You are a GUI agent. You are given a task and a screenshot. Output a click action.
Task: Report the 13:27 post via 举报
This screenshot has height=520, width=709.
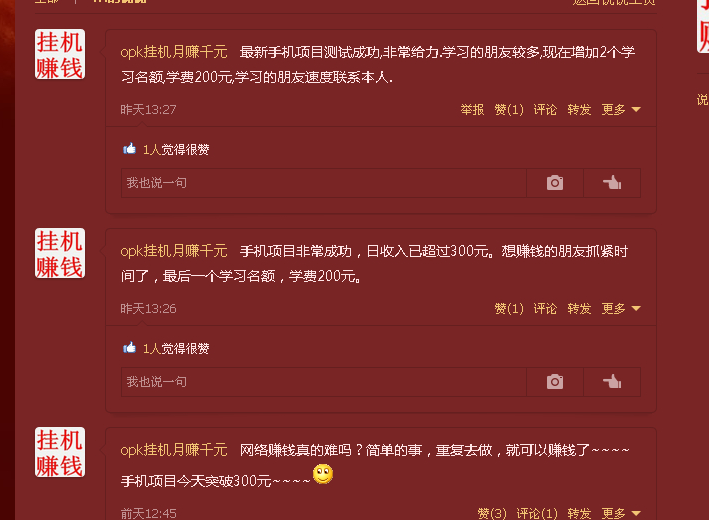(x=472, y=110)
